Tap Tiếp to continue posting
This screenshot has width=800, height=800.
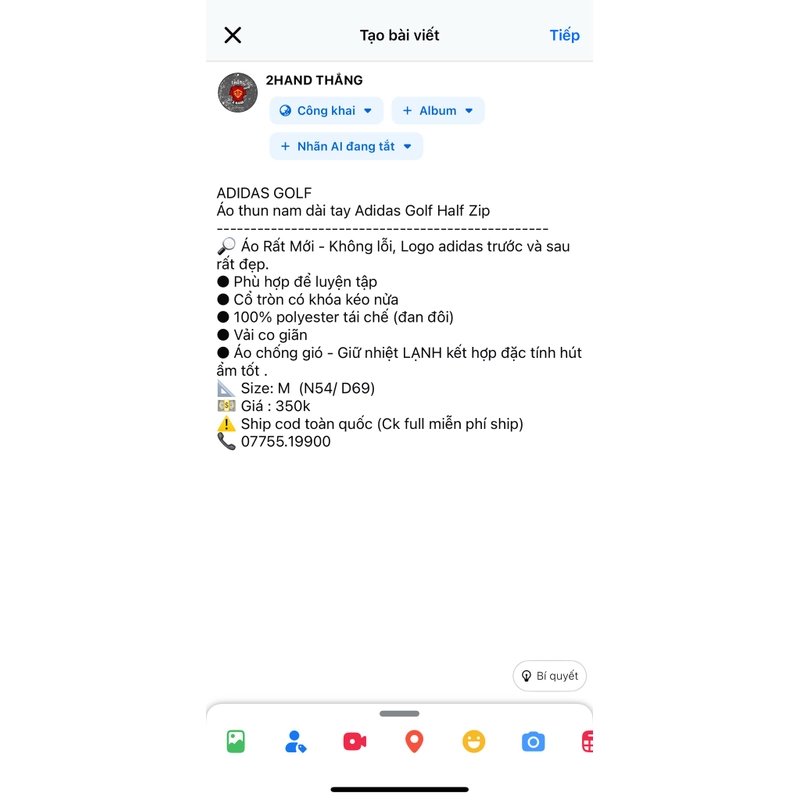[564, 35]
